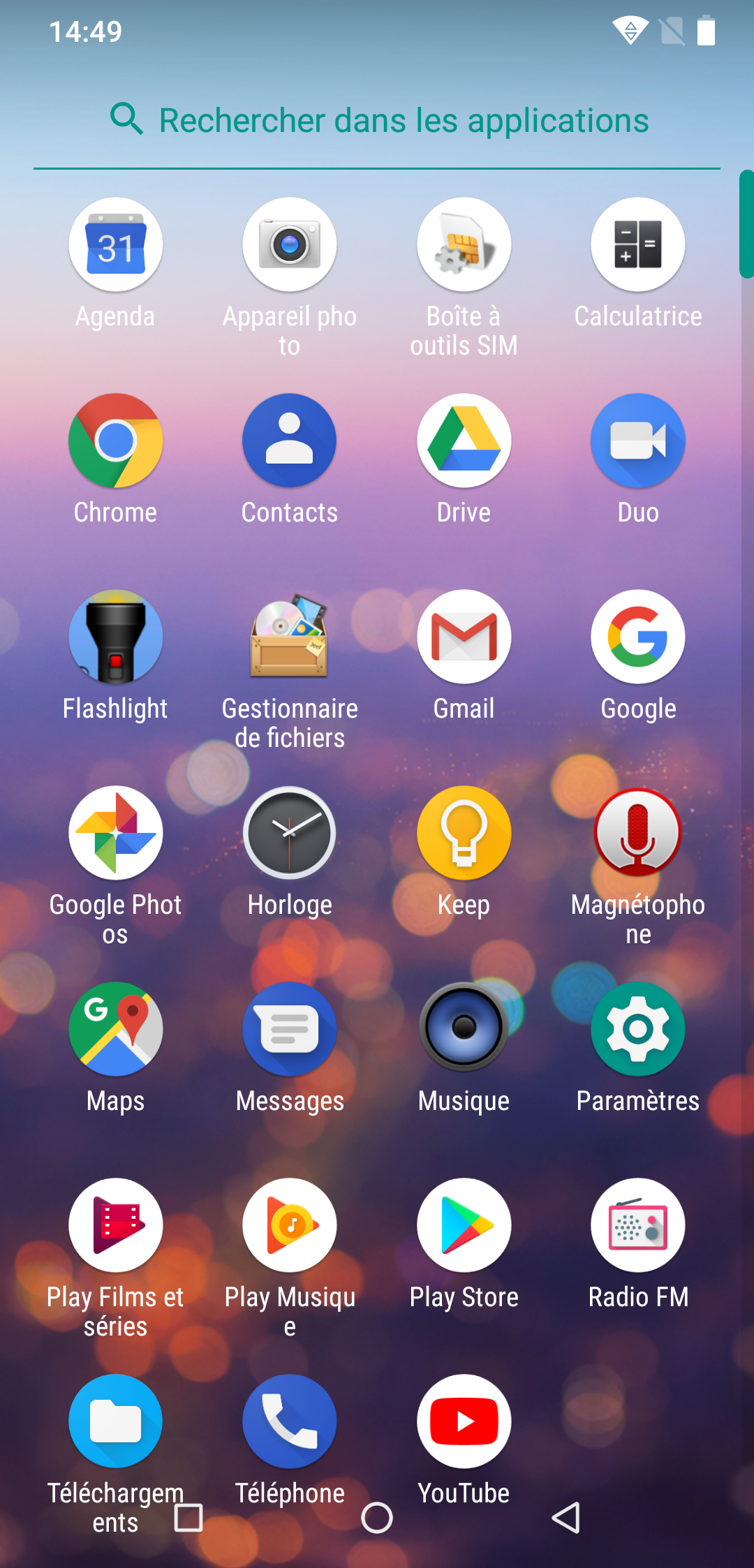Screen dimensions: 754x1568
Task: Open Google Drive
Action: coord(464,441)
